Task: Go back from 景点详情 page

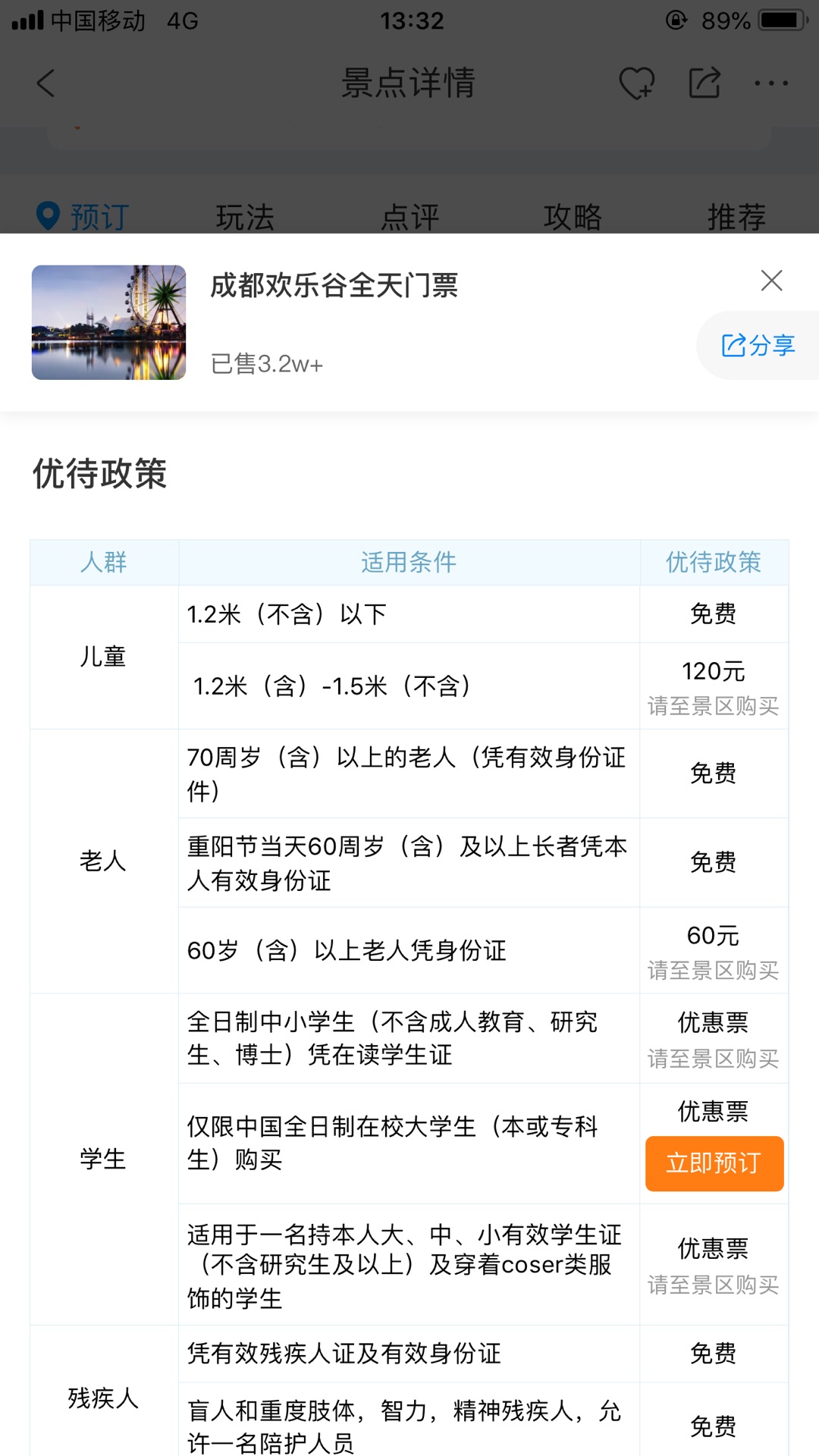Action: [46, 83]
